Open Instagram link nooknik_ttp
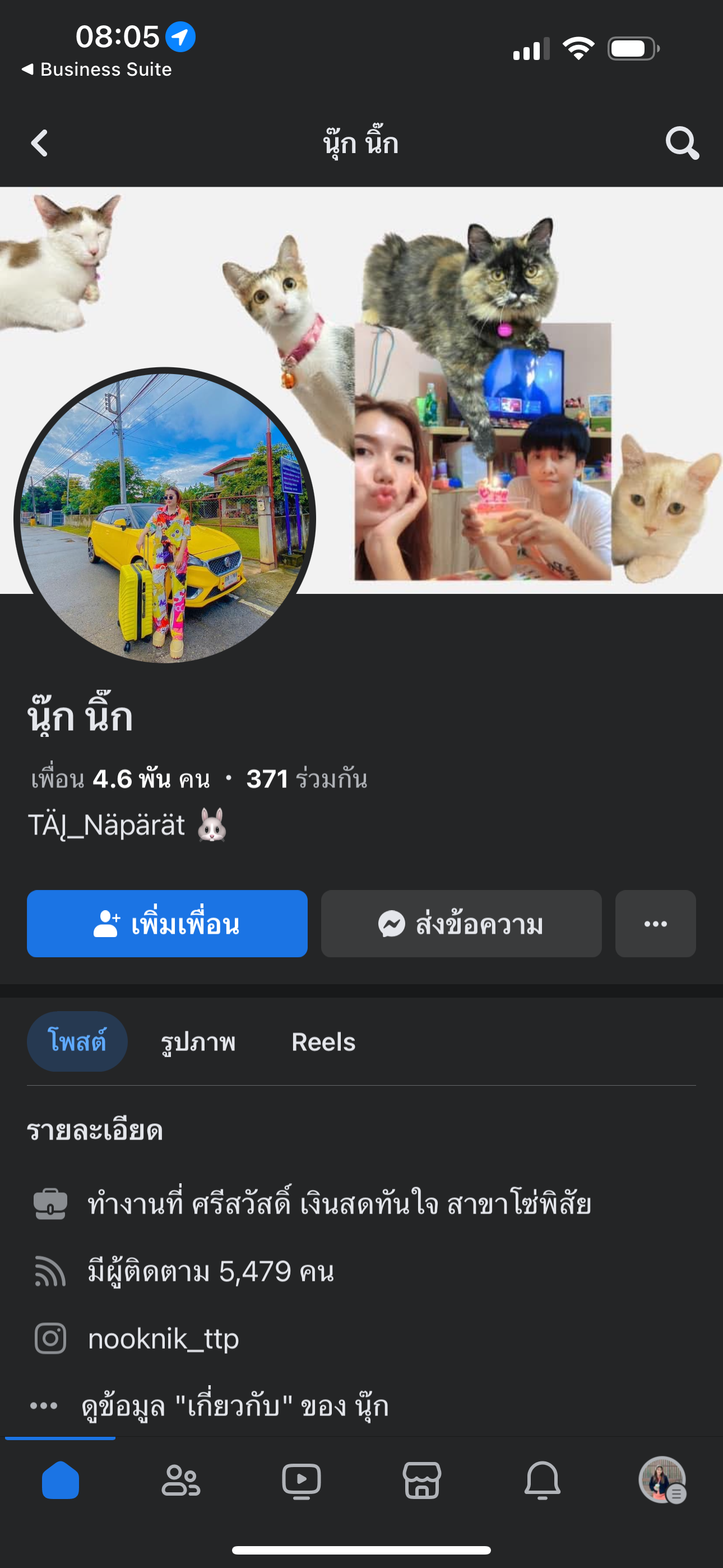The height and width of the screenshot is (1568, 723). [163, 1339]
